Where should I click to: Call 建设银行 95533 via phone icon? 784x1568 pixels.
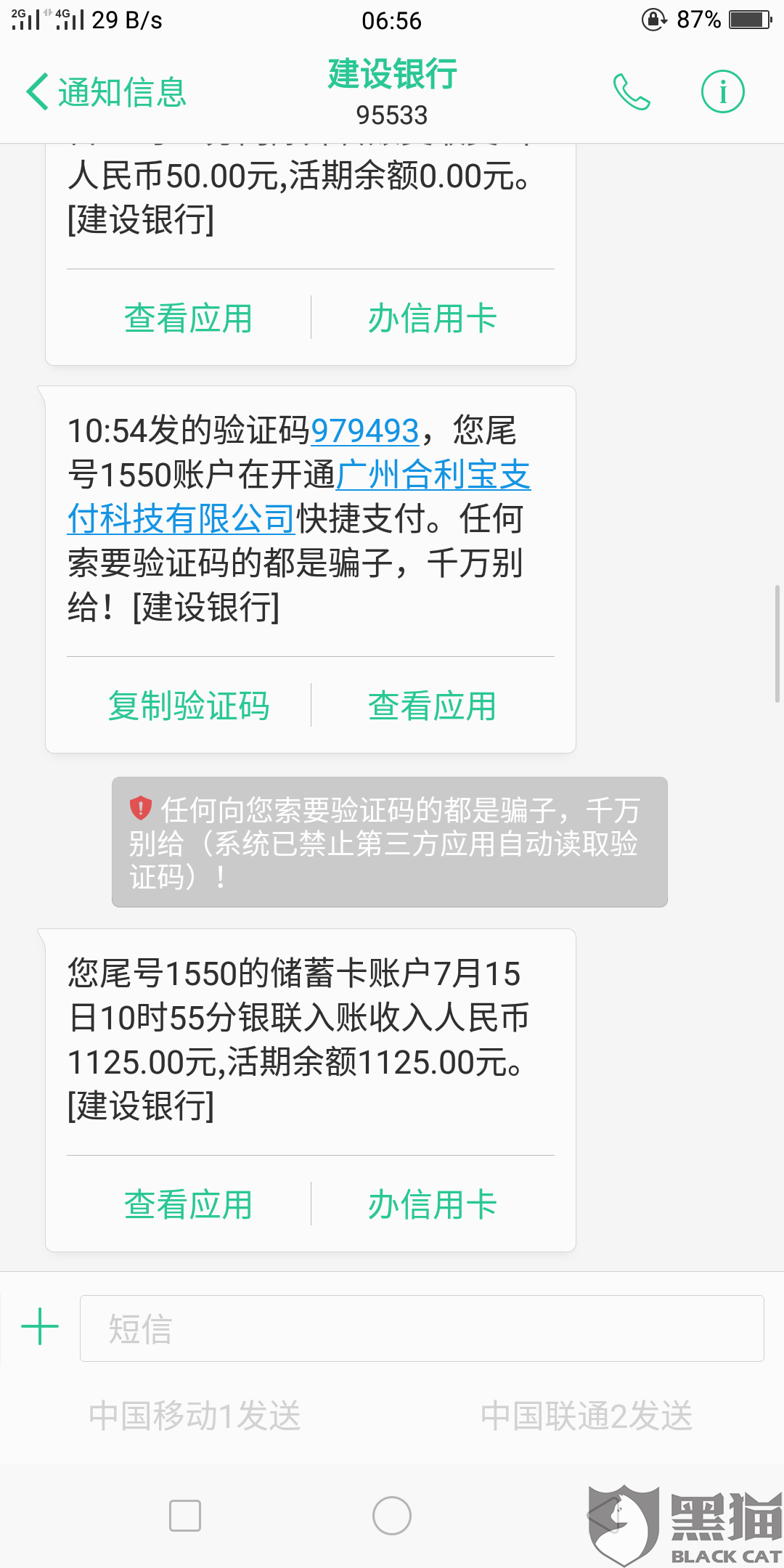point(632,92)
